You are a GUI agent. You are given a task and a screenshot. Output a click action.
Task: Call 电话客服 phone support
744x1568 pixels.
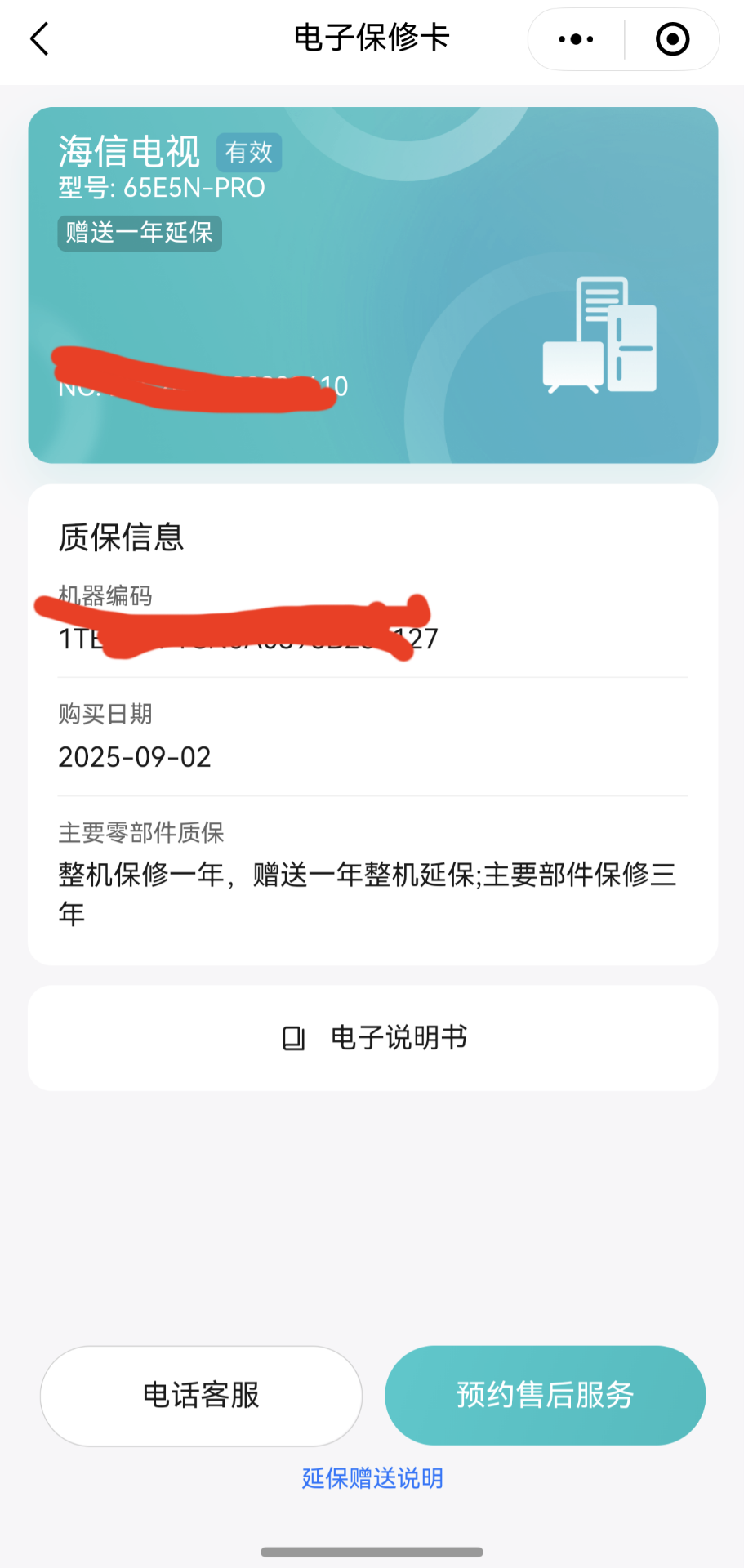pyautogui.click(x=201, y=1396)
